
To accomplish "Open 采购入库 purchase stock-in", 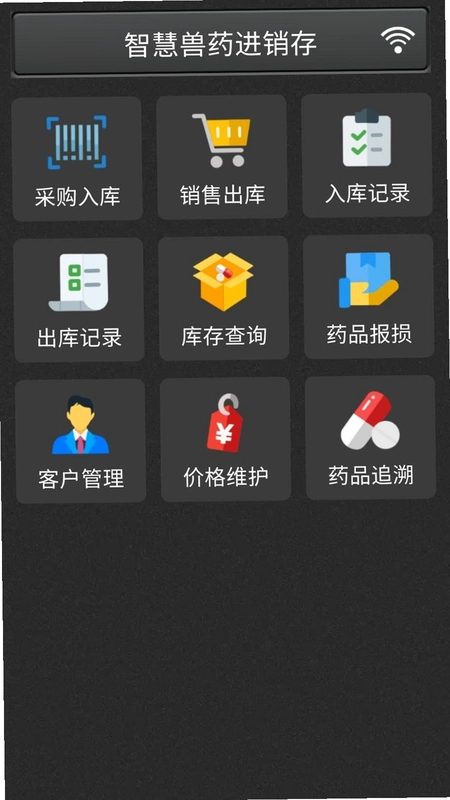I will tap(77, 159).
